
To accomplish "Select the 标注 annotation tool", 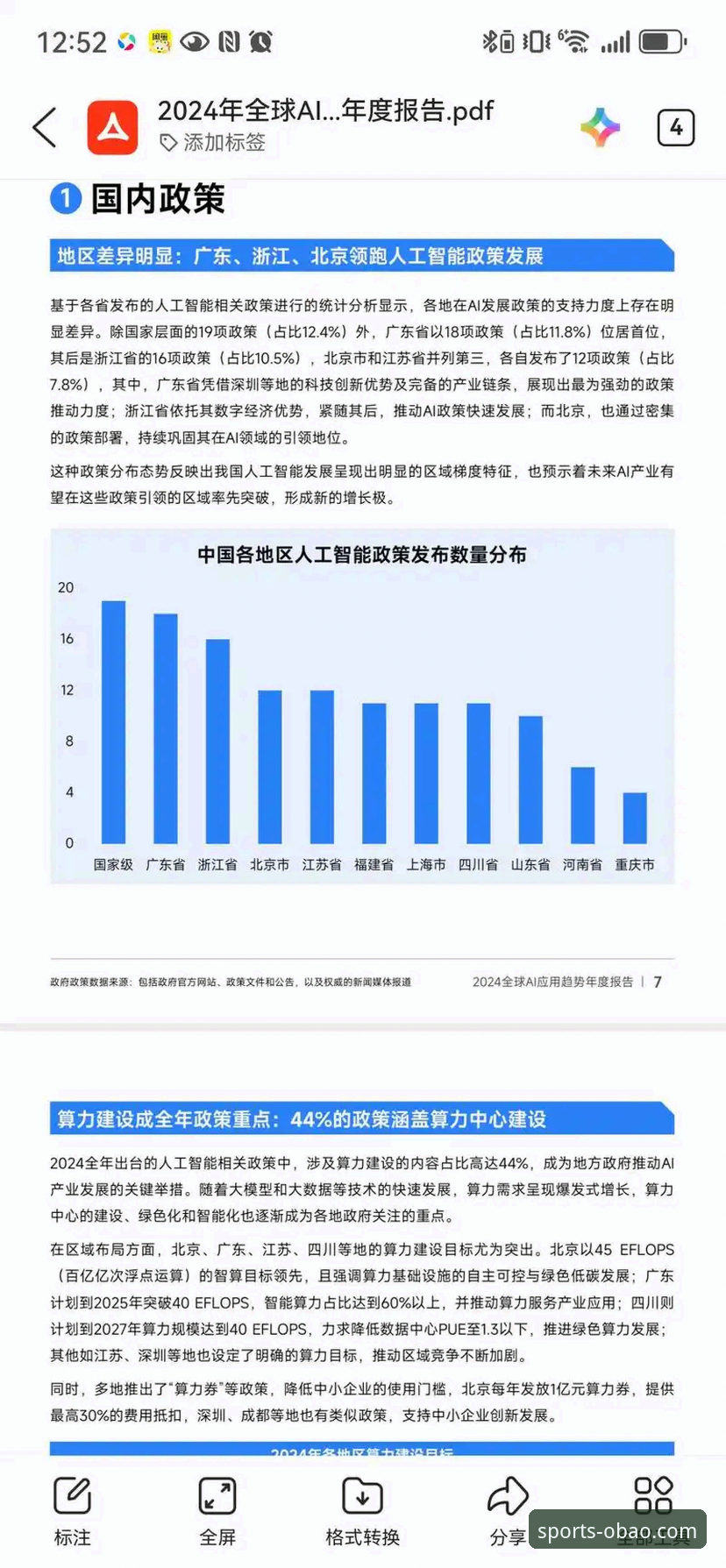I will 72,1503.
